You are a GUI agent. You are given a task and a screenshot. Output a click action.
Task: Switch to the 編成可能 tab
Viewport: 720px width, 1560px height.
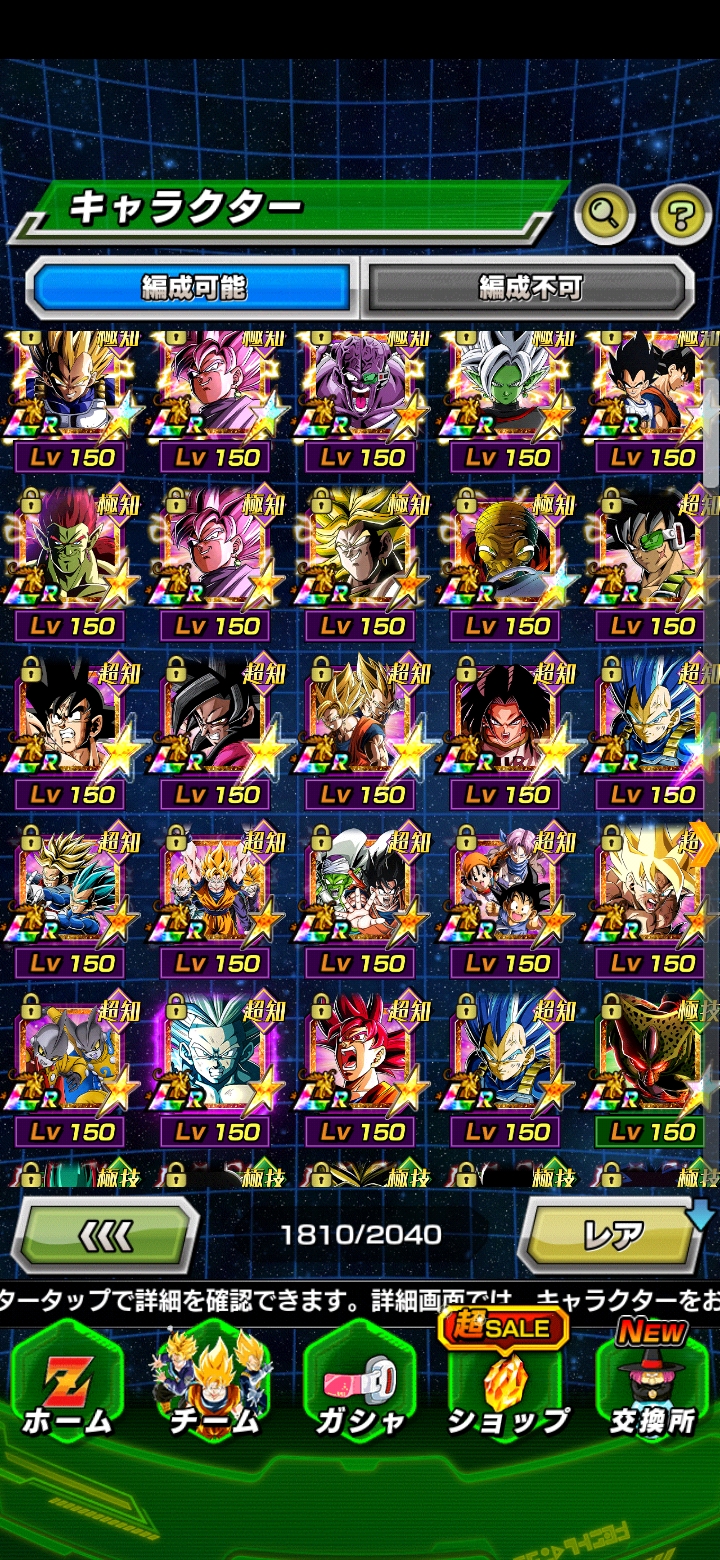(193, 289)
